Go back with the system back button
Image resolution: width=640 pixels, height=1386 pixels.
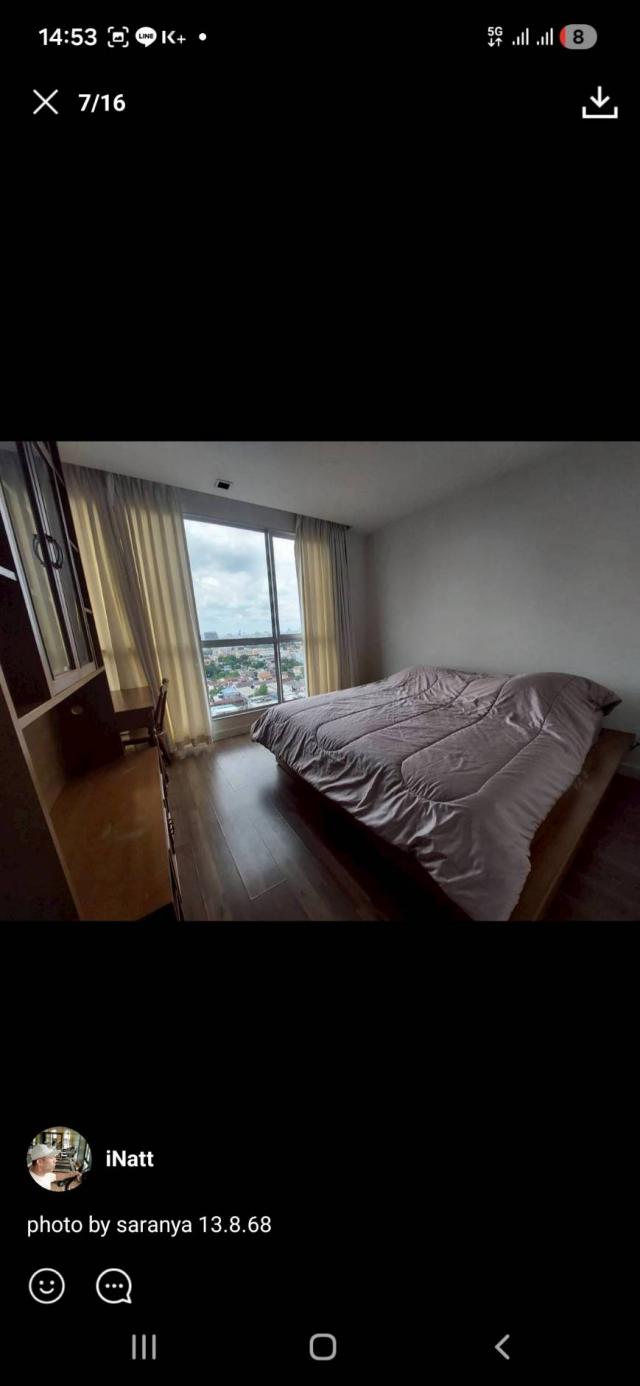[x=502, y=1347]
